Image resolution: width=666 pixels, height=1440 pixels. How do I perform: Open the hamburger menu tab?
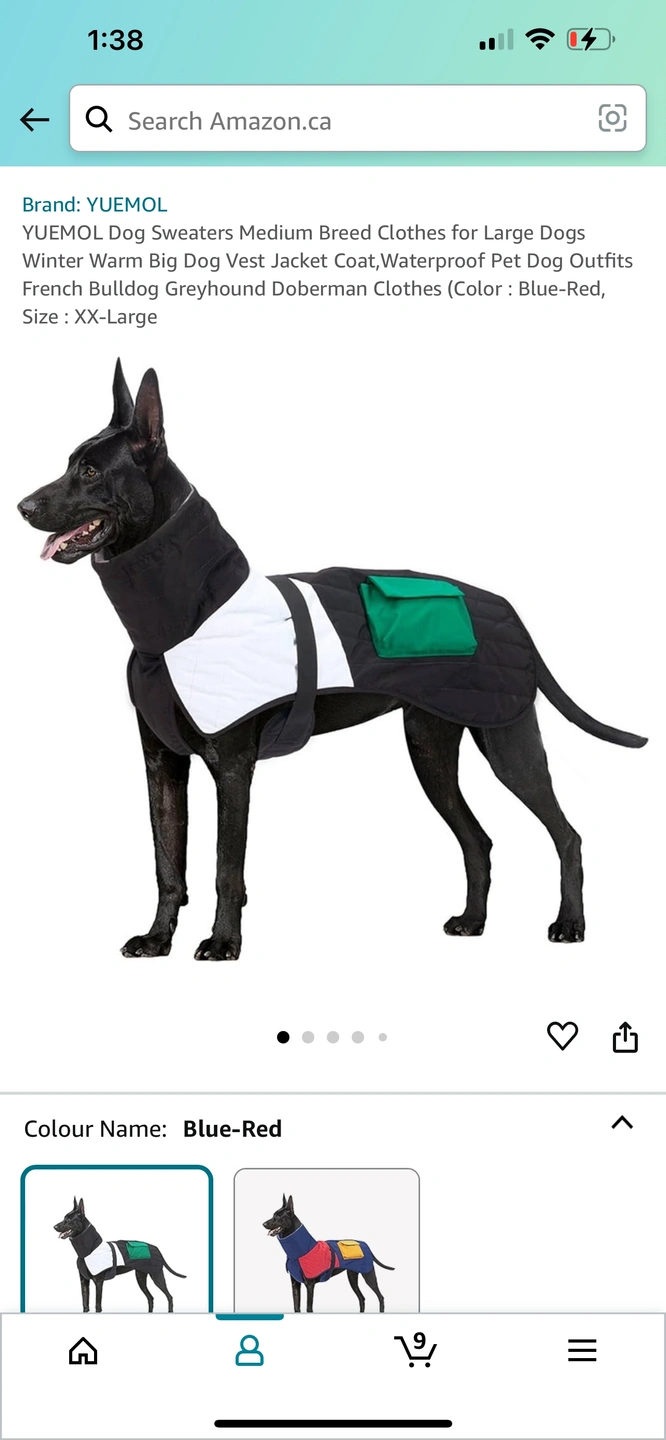[x=582, y=1351]
